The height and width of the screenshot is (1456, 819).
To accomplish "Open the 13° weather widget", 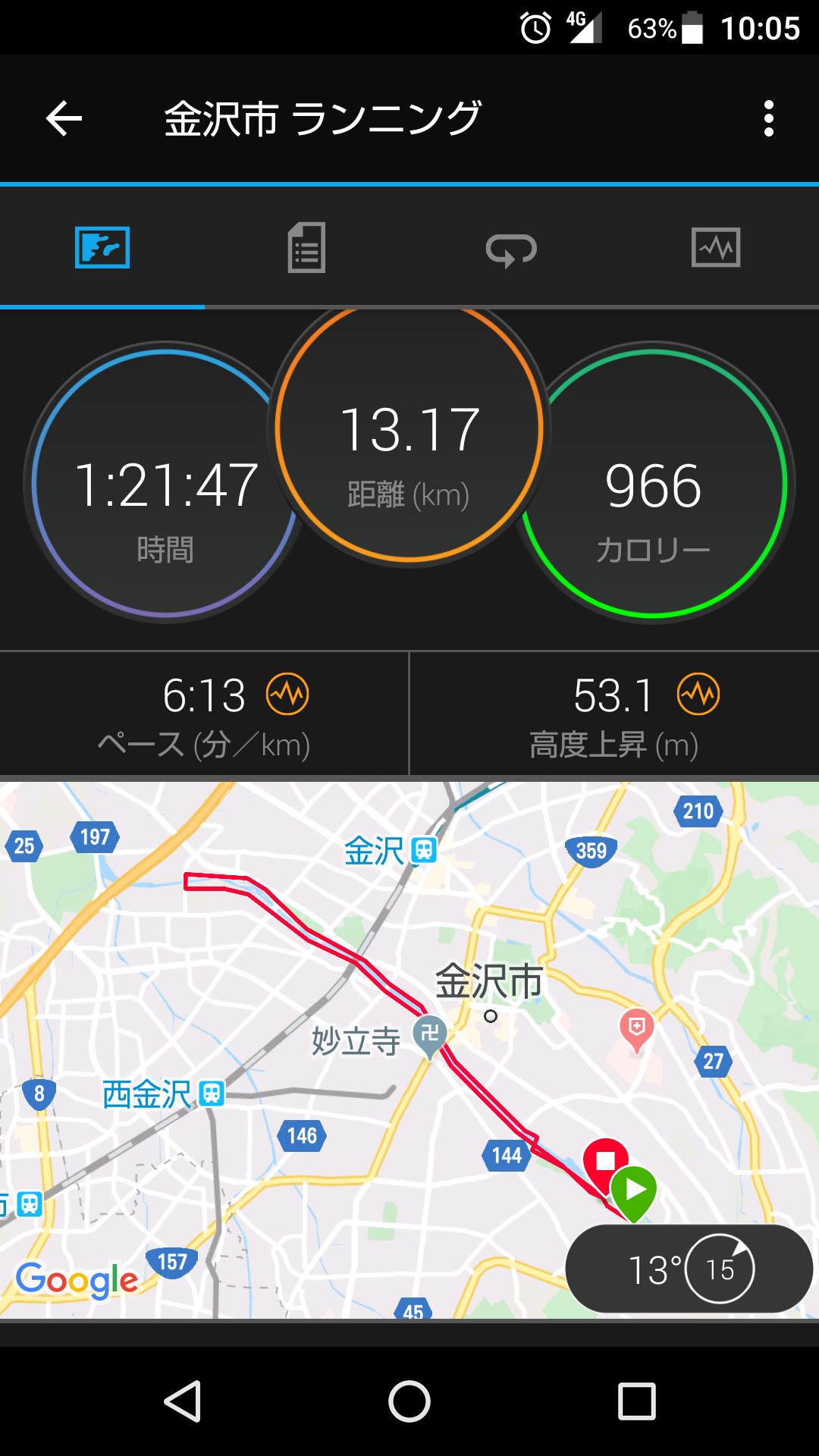I will (689, 1269).
